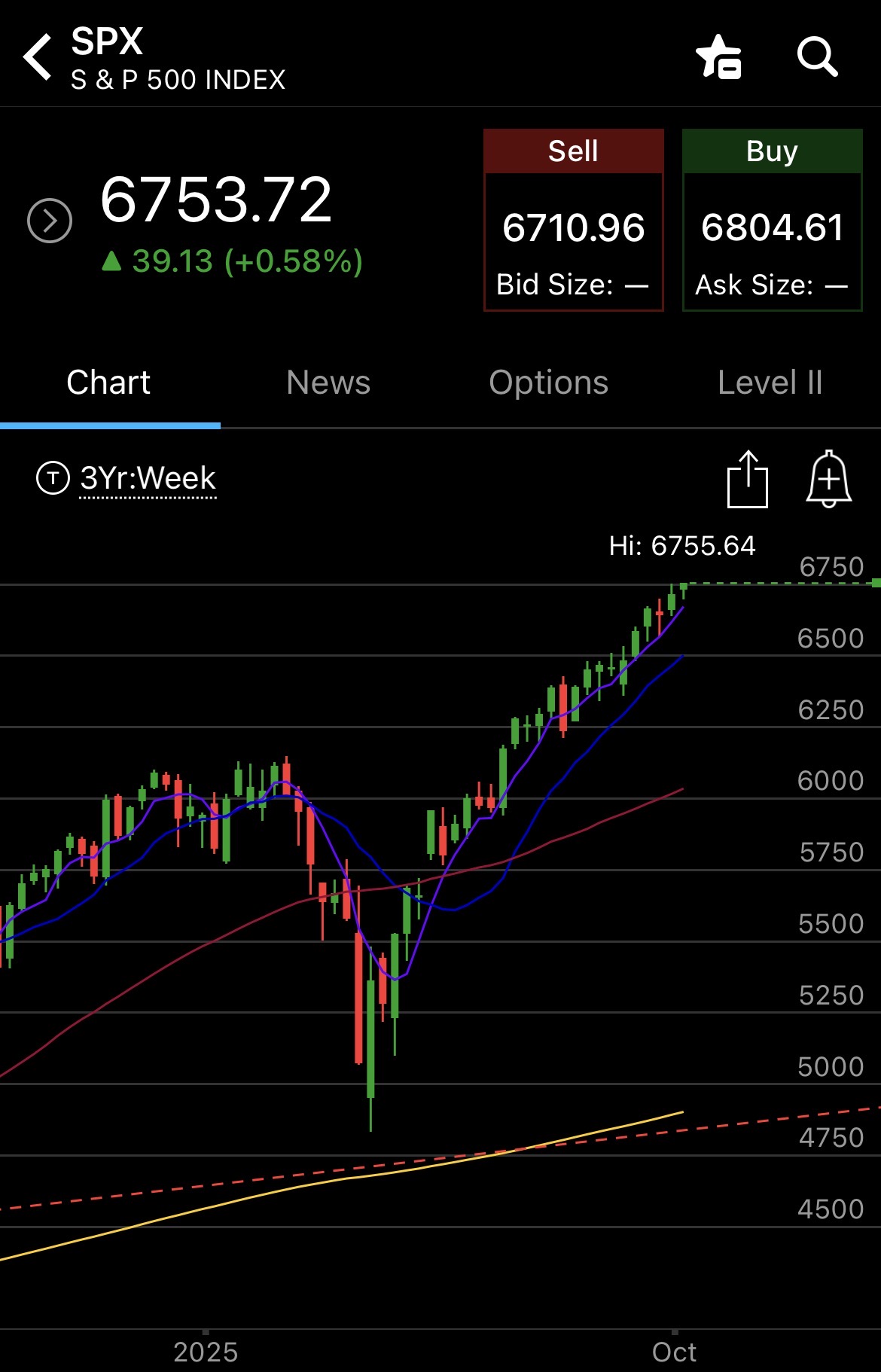Open the Level II tab
Screen dimensions: 881x1372
coord(770,383)
